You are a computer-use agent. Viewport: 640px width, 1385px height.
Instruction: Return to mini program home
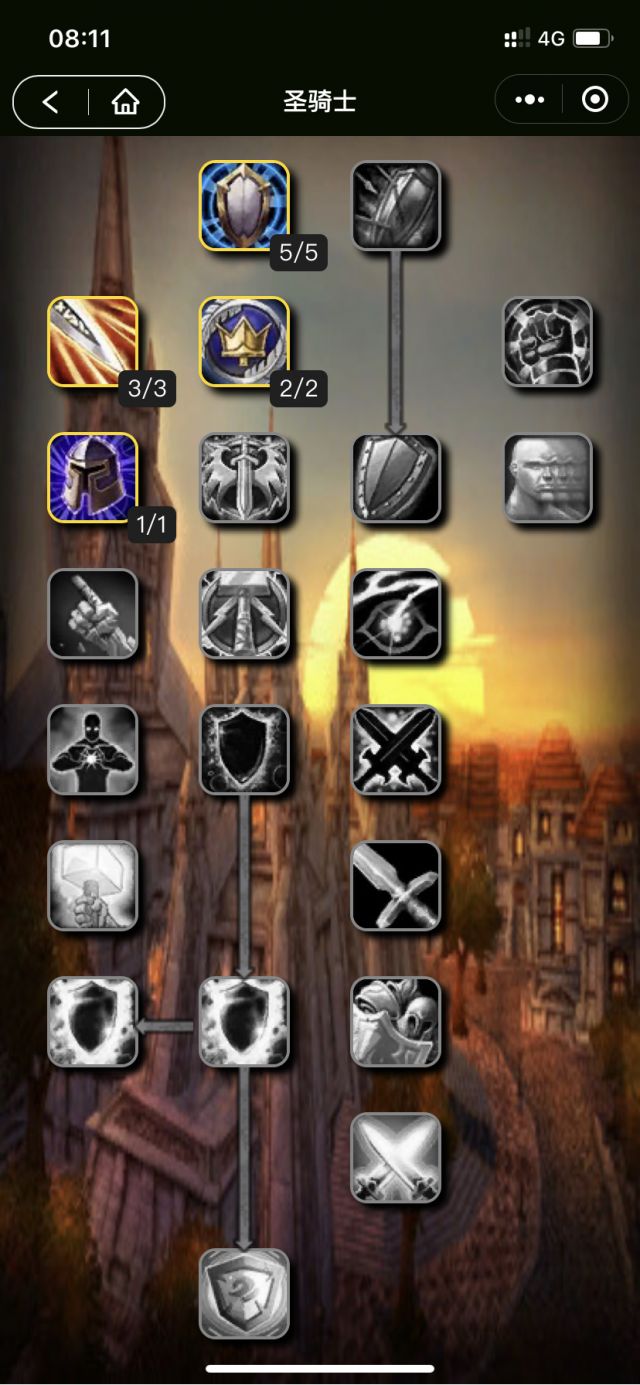pos(125,102)
